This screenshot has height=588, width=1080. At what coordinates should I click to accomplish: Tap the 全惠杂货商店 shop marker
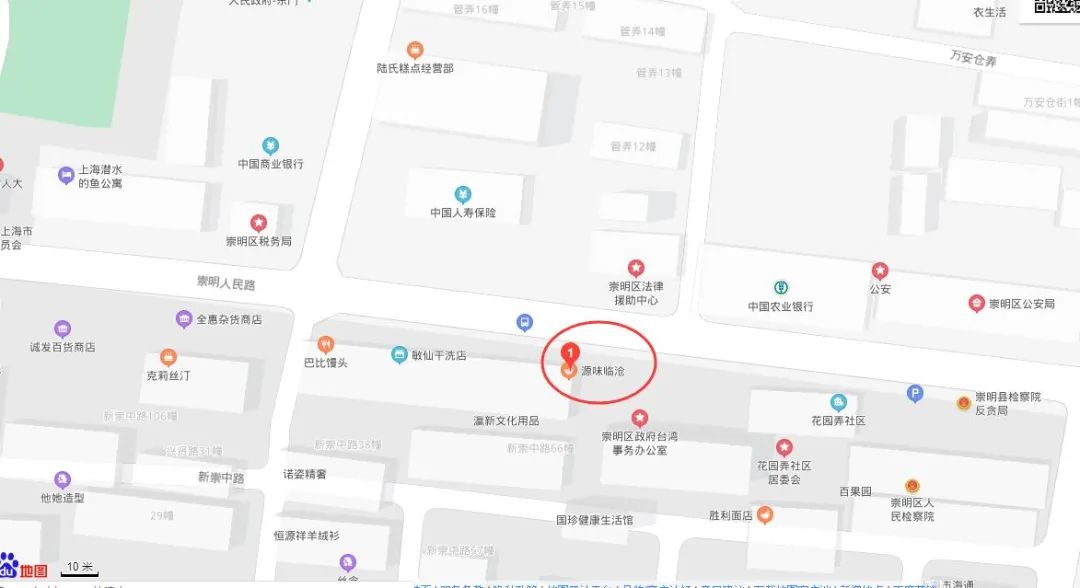point(184,319)
